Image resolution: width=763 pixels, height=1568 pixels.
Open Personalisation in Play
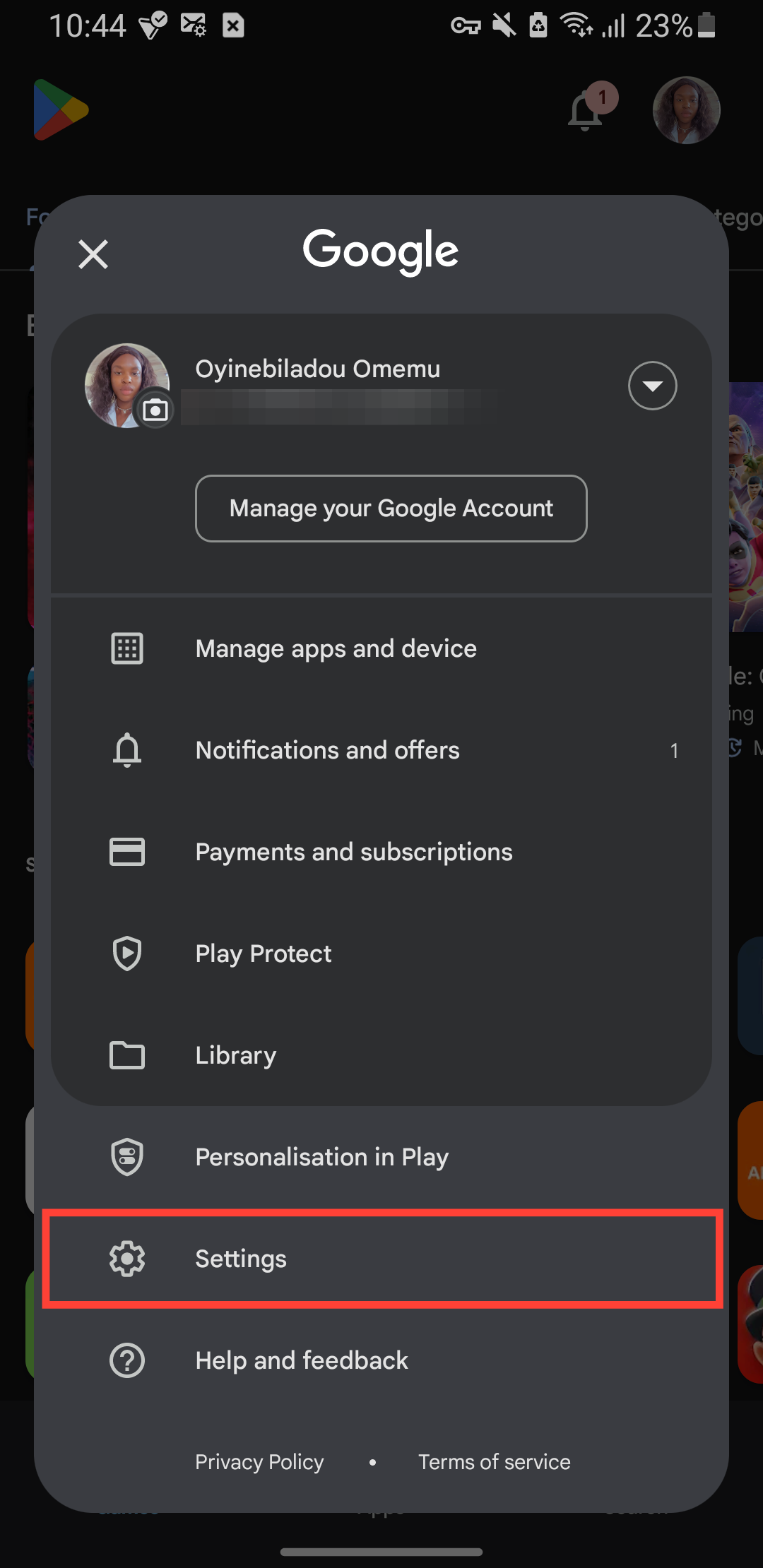click(322, 1156)
